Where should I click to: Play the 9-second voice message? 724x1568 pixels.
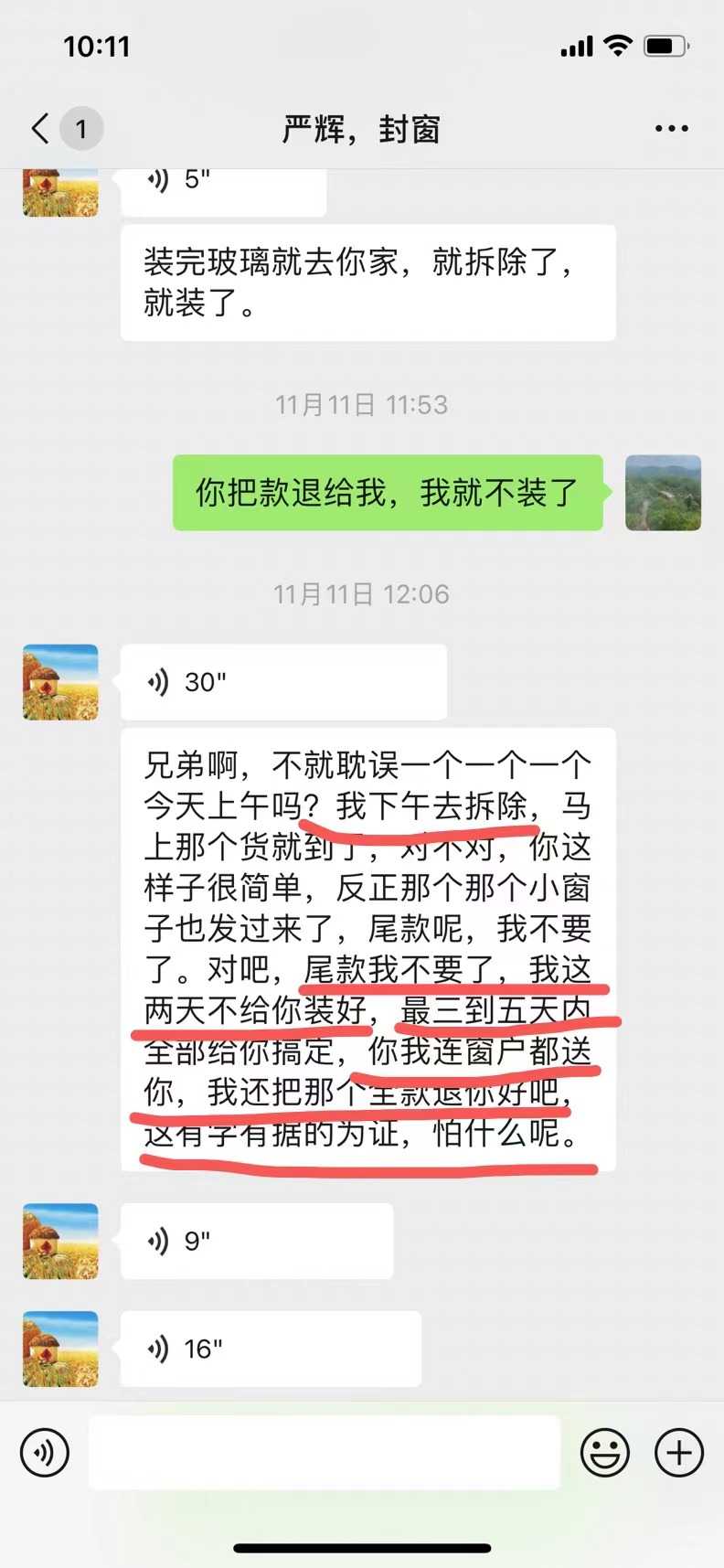(256, 1241)
